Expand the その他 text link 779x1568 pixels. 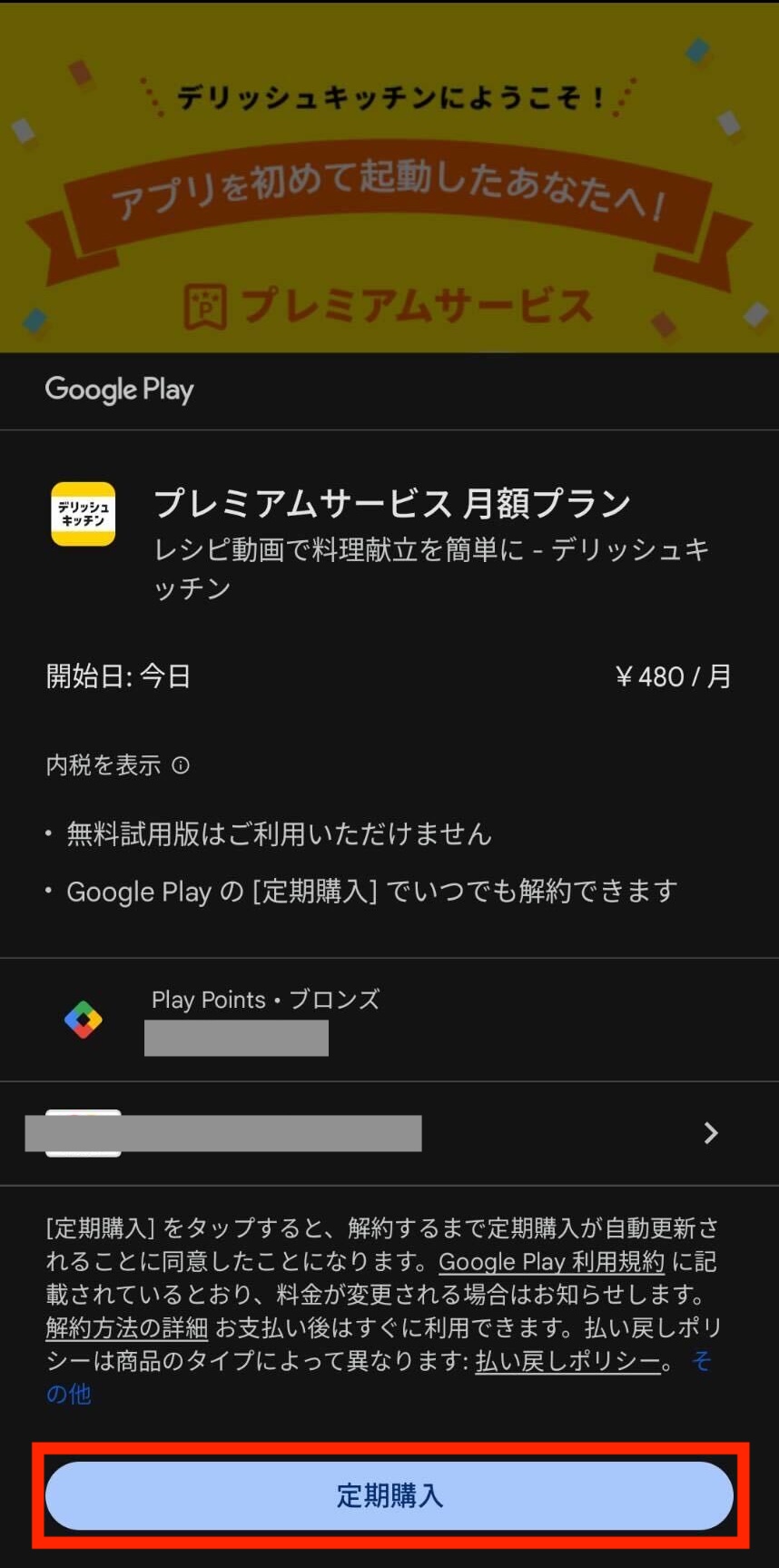click(68, 1394)
